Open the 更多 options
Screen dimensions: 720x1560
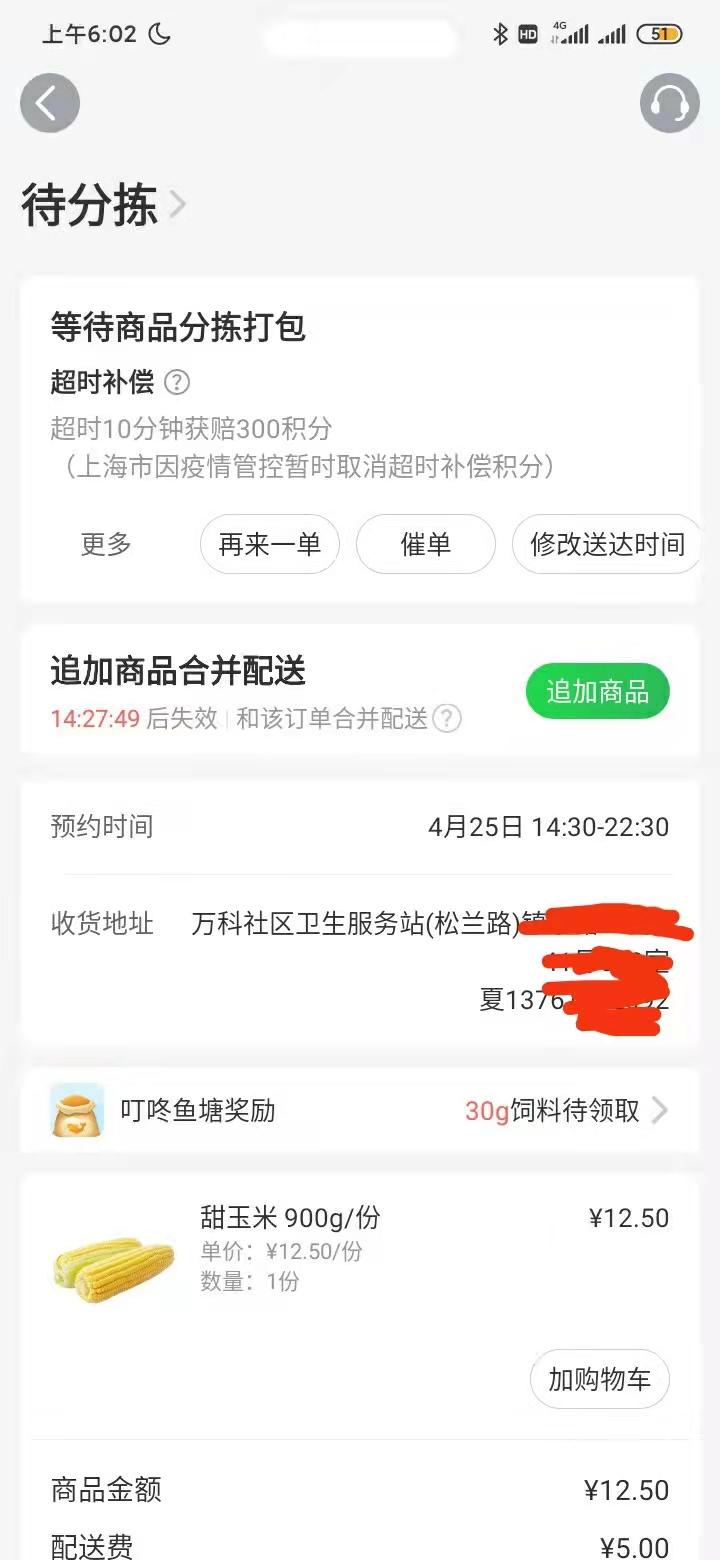(106, 544)
